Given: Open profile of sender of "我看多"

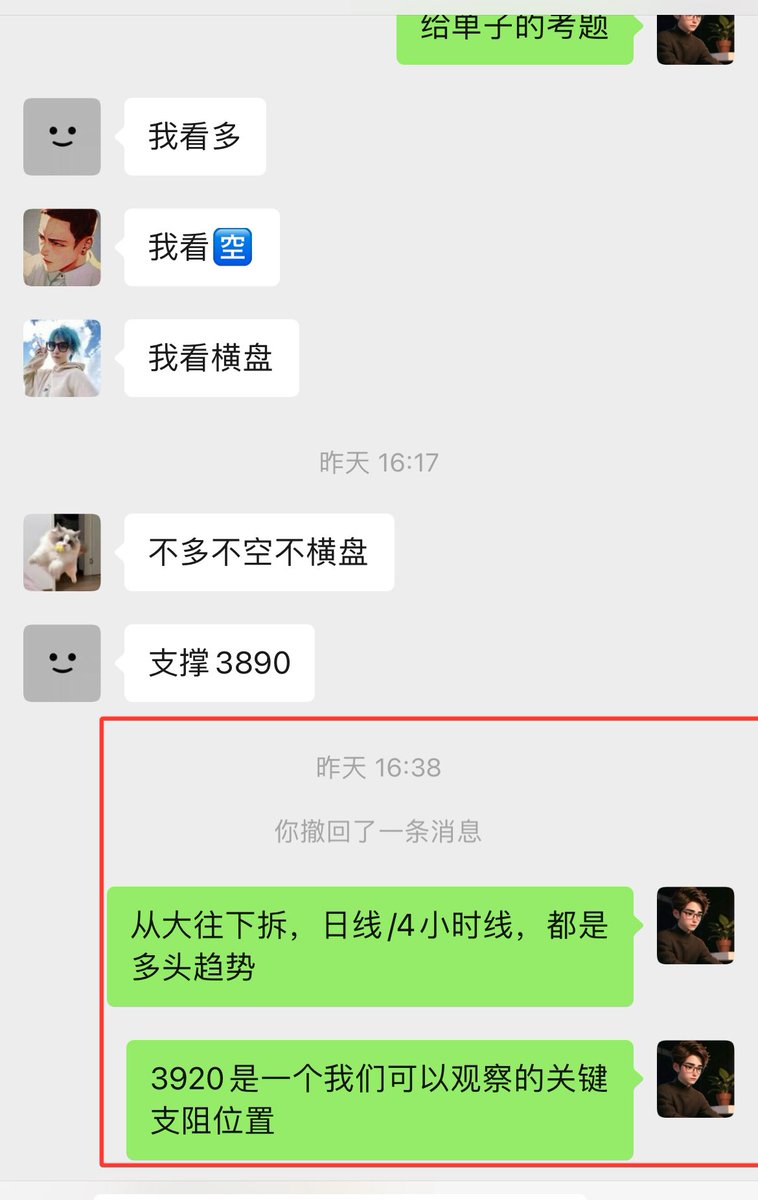Looking at the screenshot, I should pos(62,137).
